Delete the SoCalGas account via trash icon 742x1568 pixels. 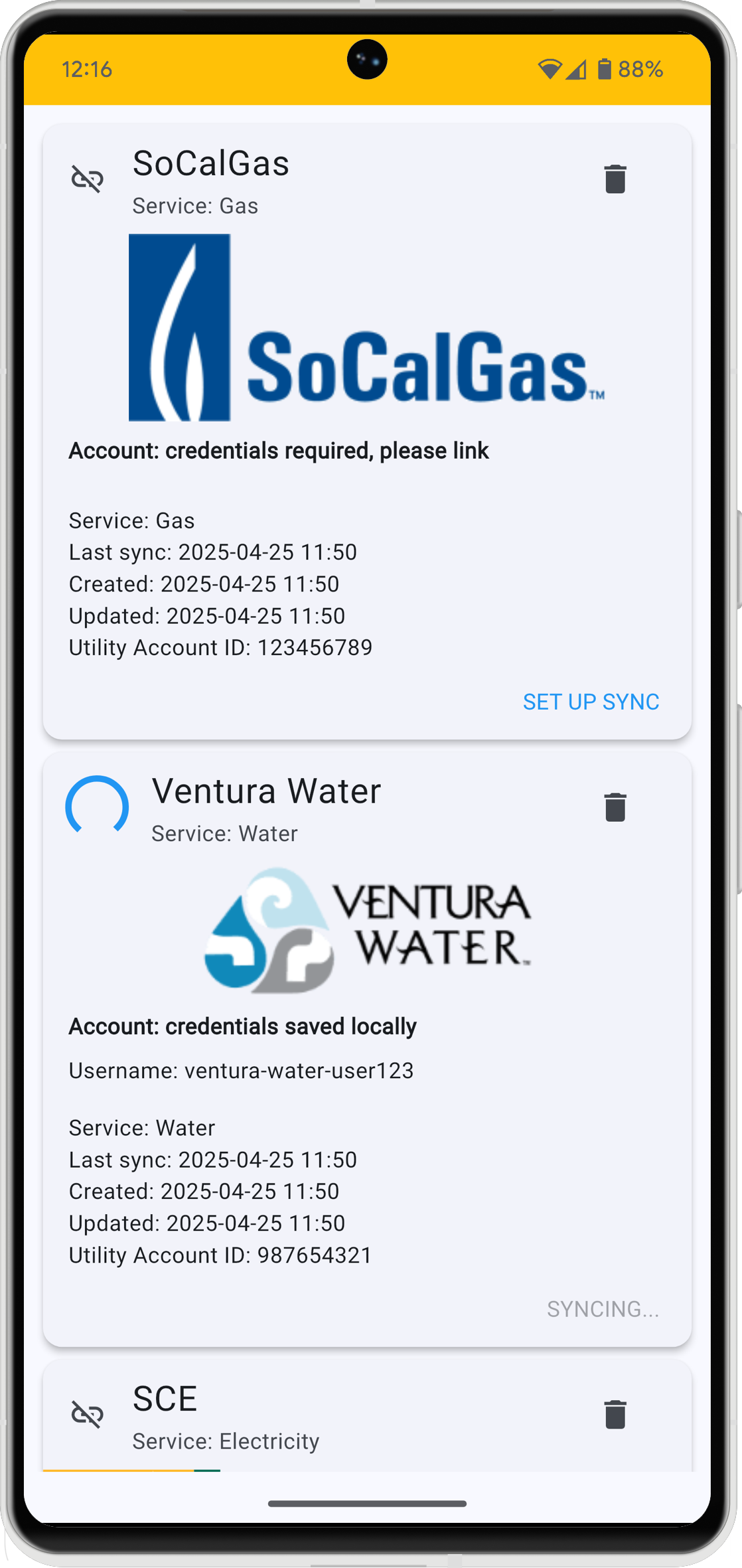tap(615, 179)
